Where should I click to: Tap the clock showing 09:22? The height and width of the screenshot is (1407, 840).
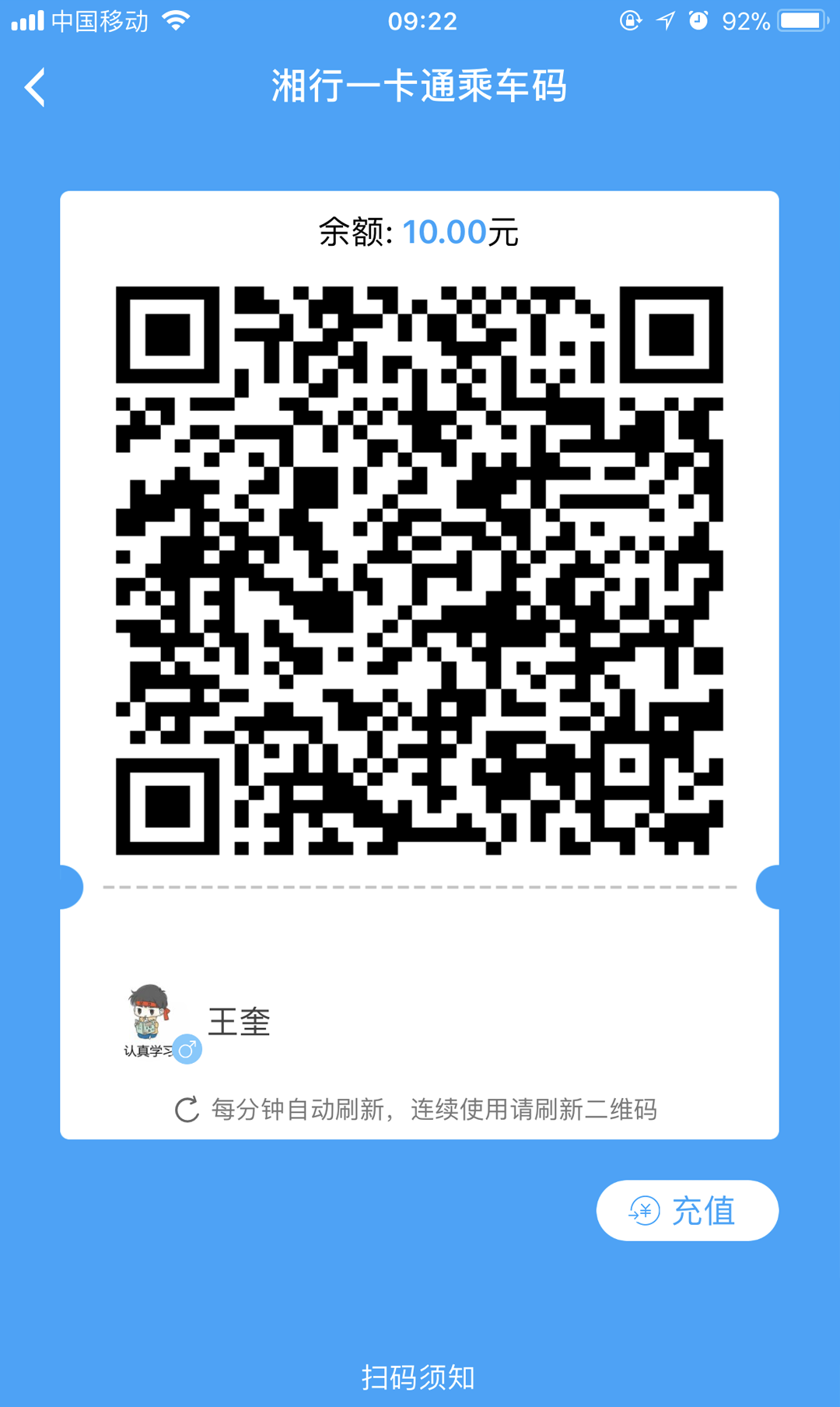[x=420, y=21]
